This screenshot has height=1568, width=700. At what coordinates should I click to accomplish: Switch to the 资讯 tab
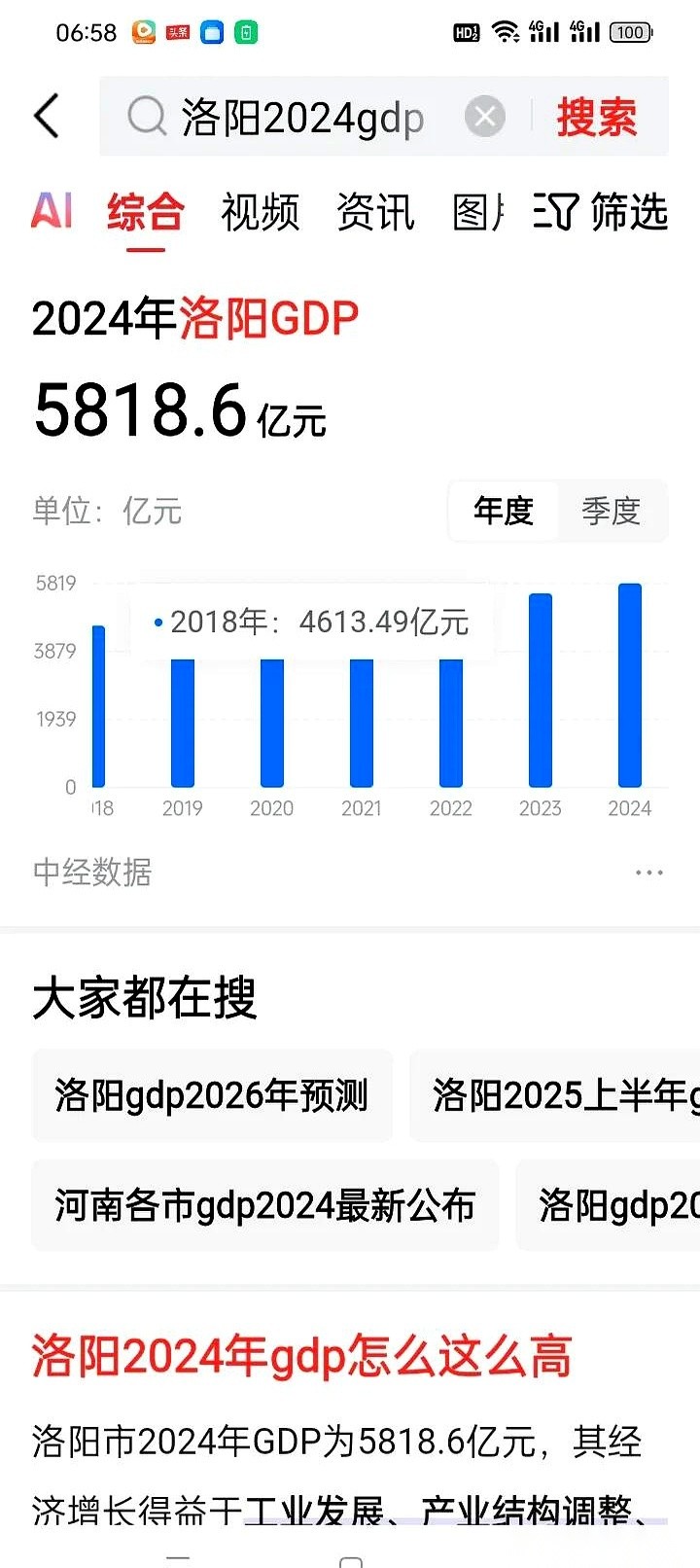(x=375, y=214)
